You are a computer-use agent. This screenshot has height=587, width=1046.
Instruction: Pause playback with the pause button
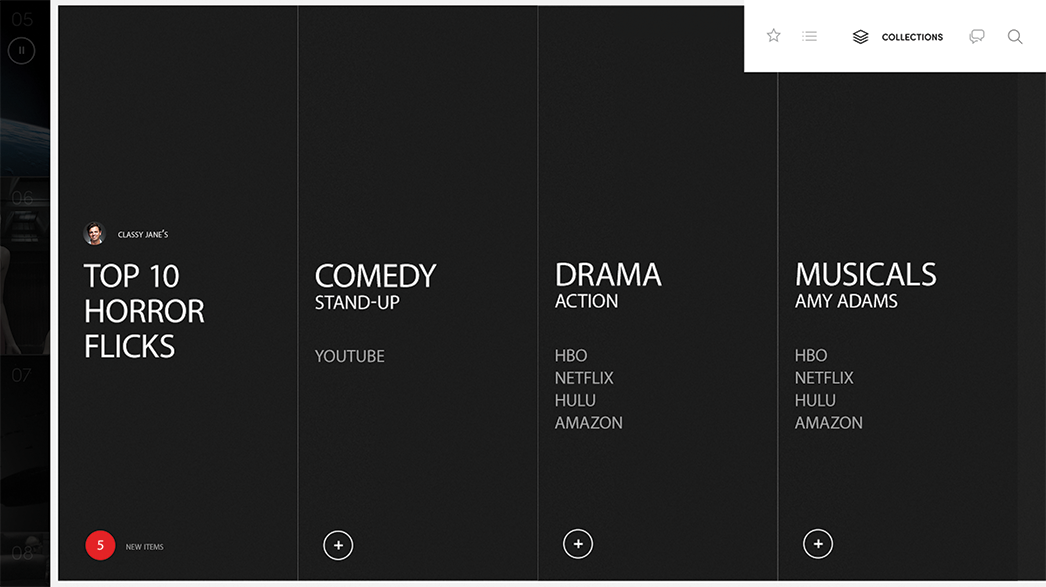pyautogui.click(x=21, y=49)
